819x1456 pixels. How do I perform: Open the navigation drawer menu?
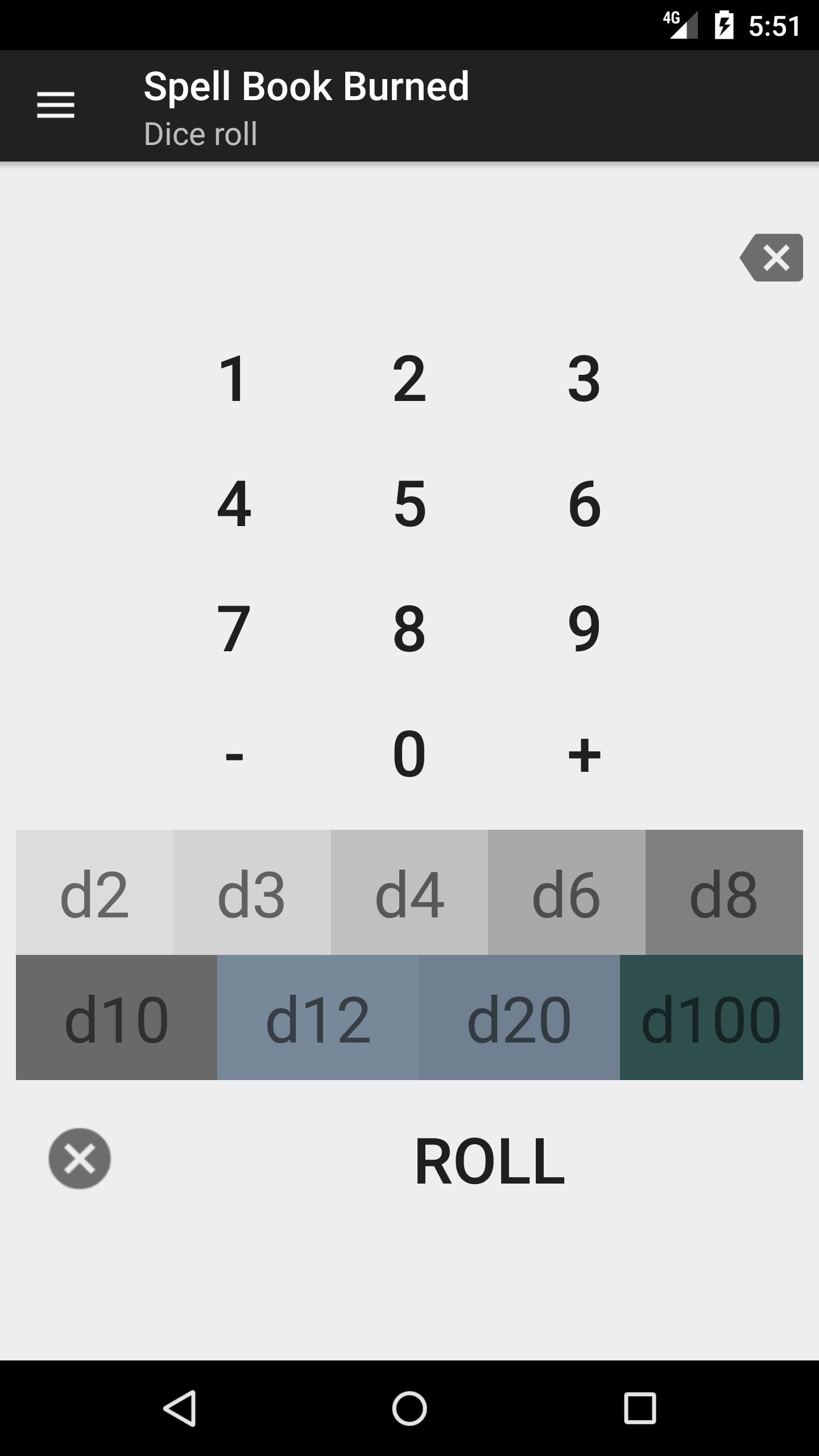(56, 106)
